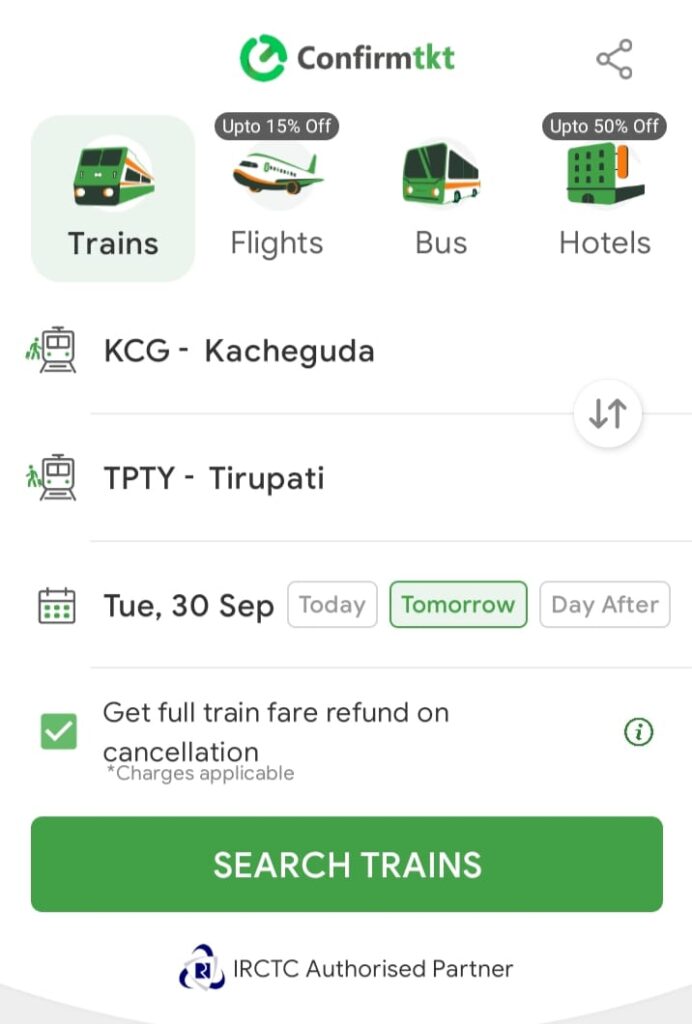Switch to Hotels booking
Screen dimensions: 692x1024
pos(605,198)
